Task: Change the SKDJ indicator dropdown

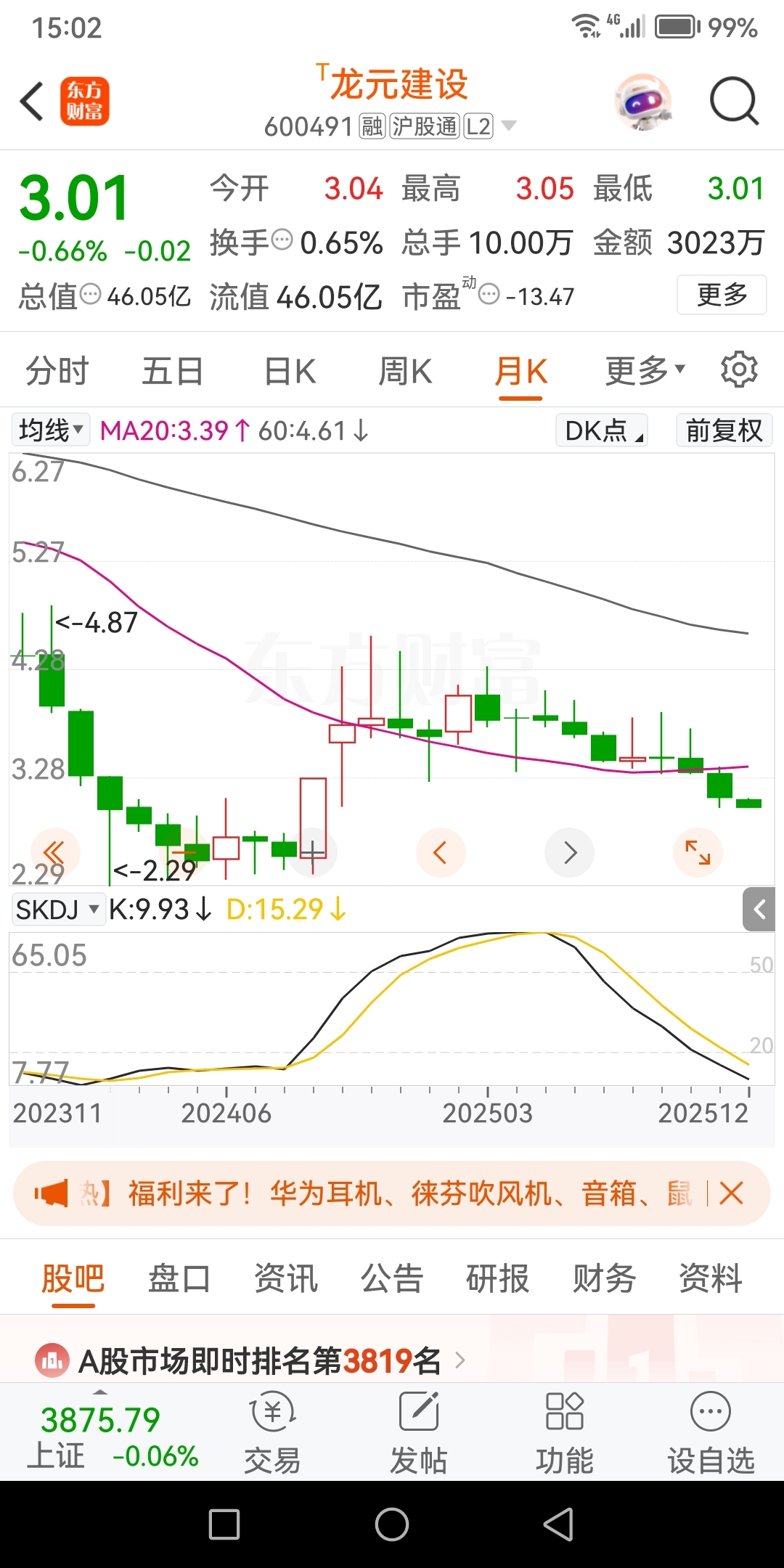Action: pyautogui.click(x=57, y=909)
